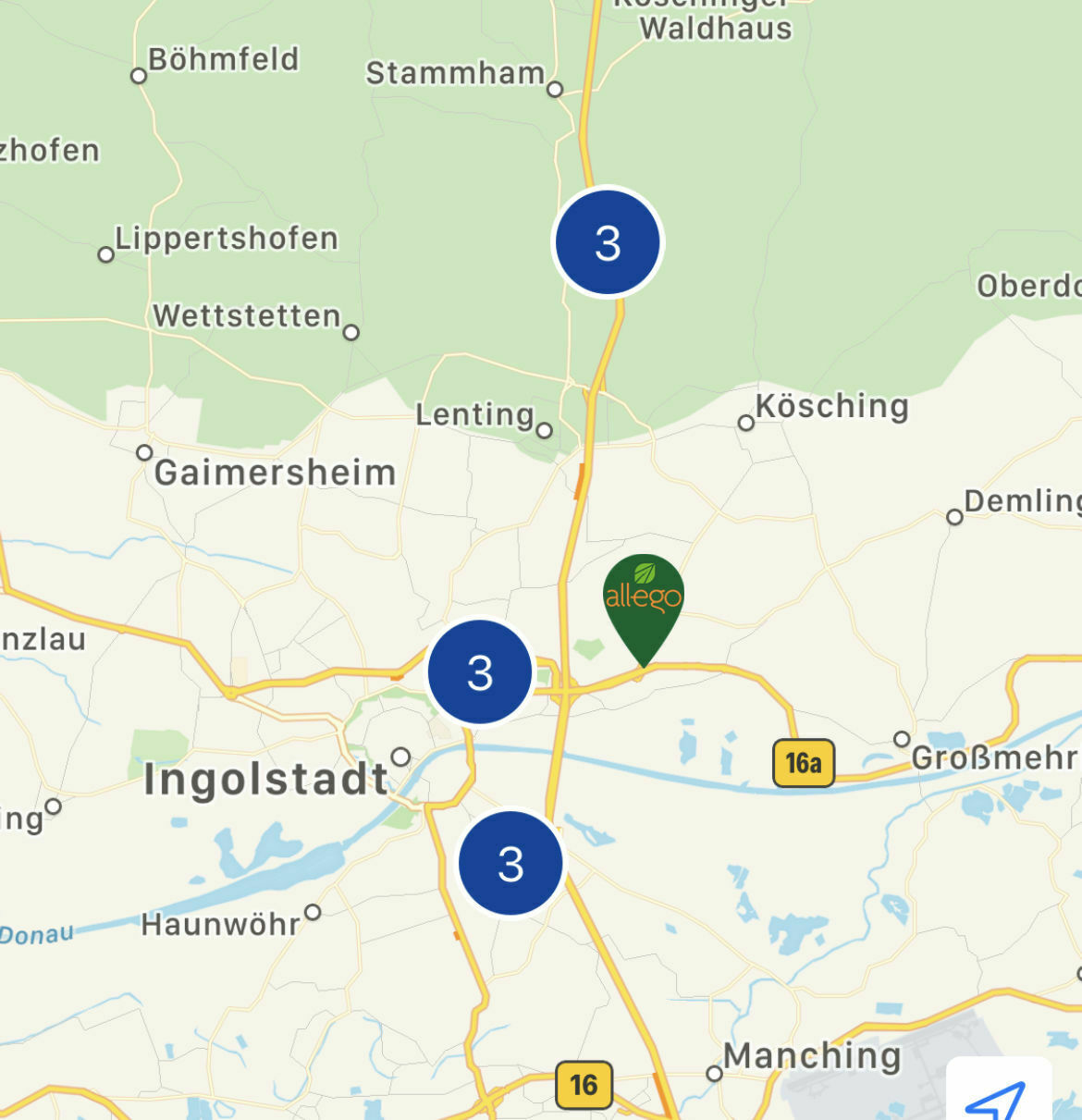
Task: Select the Kösching location dot
Action: 745,421
